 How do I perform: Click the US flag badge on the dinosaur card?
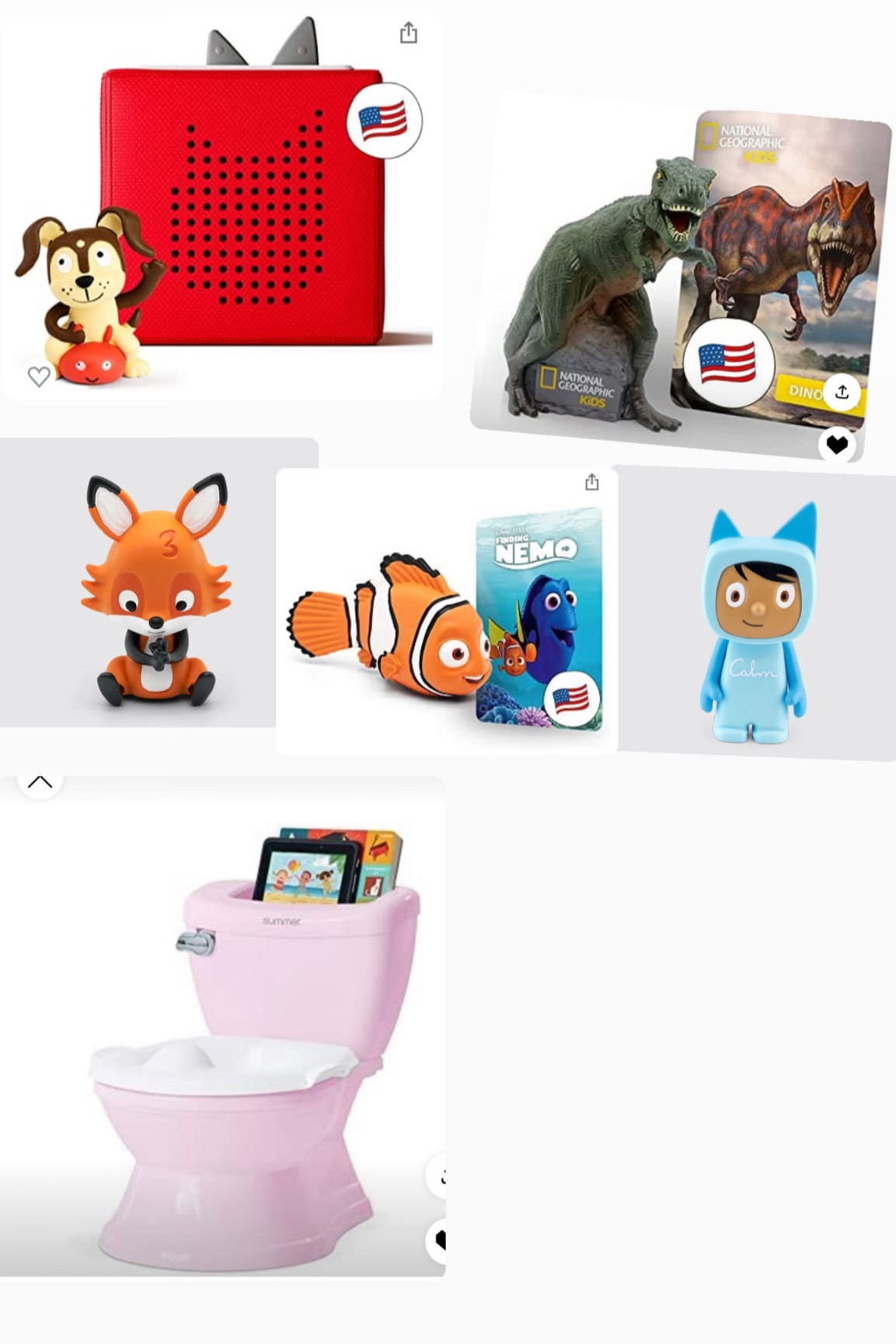[x=730, y=359]
